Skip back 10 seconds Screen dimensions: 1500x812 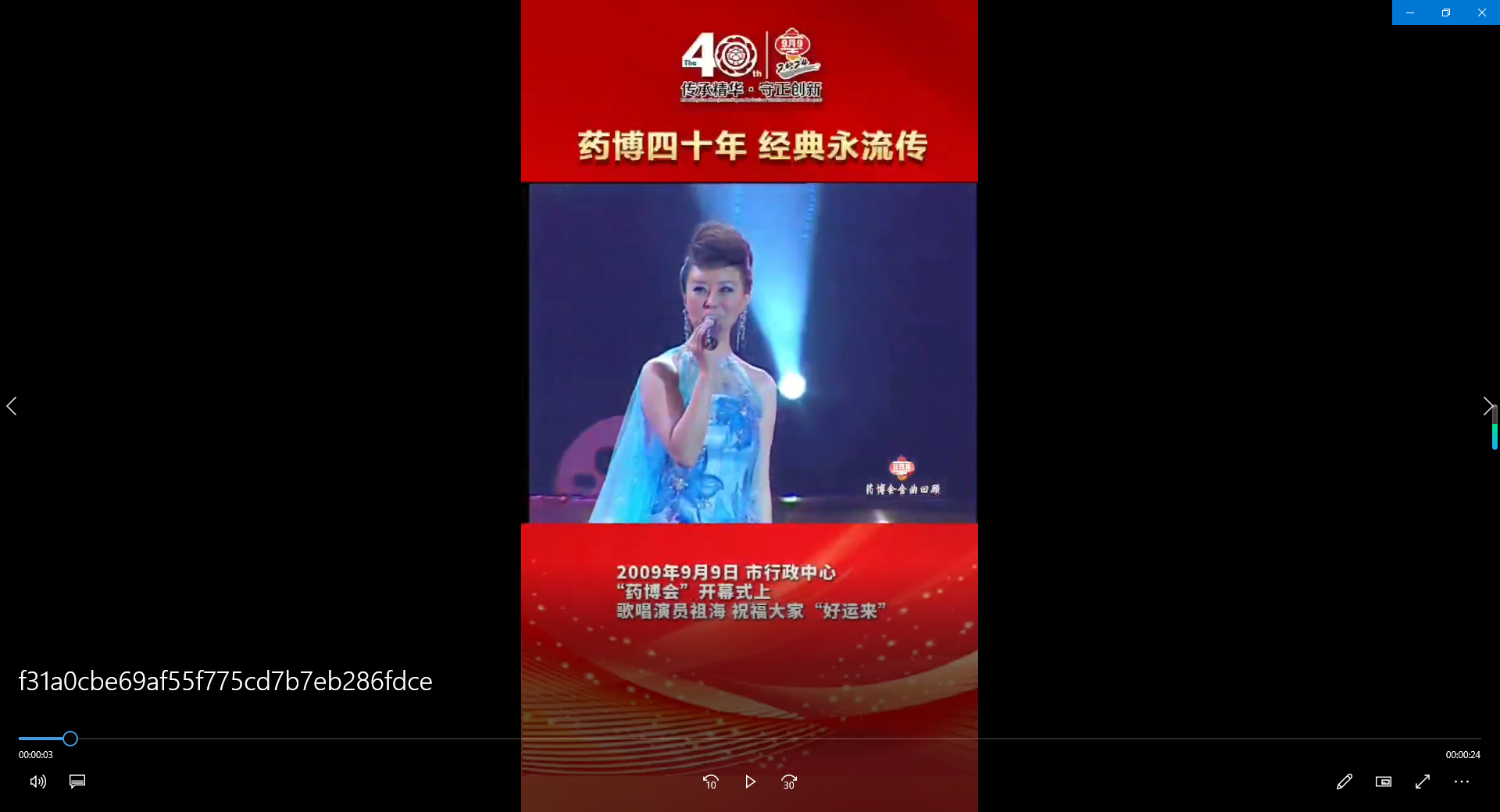coord(710,782)
